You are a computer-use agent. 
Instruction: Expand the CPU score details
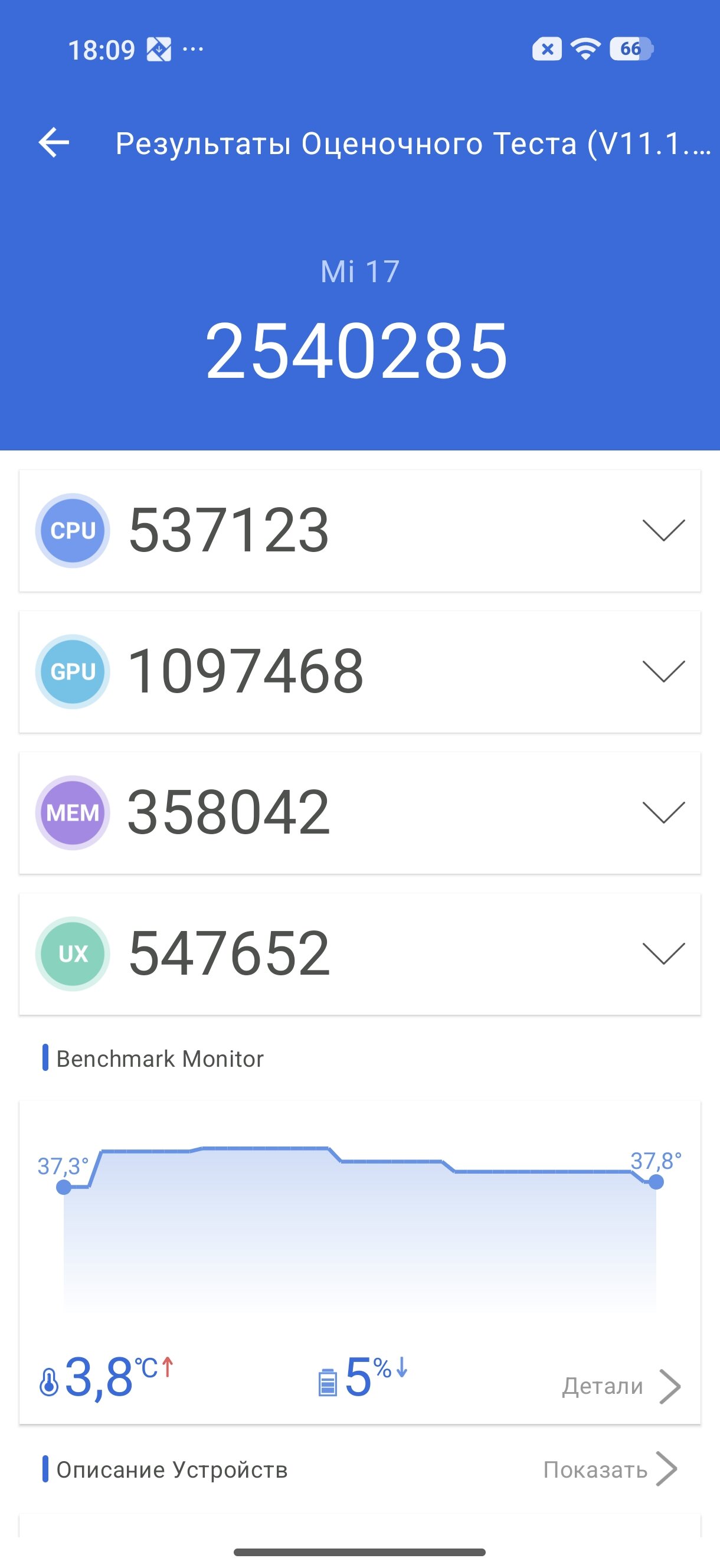[663, 530]
